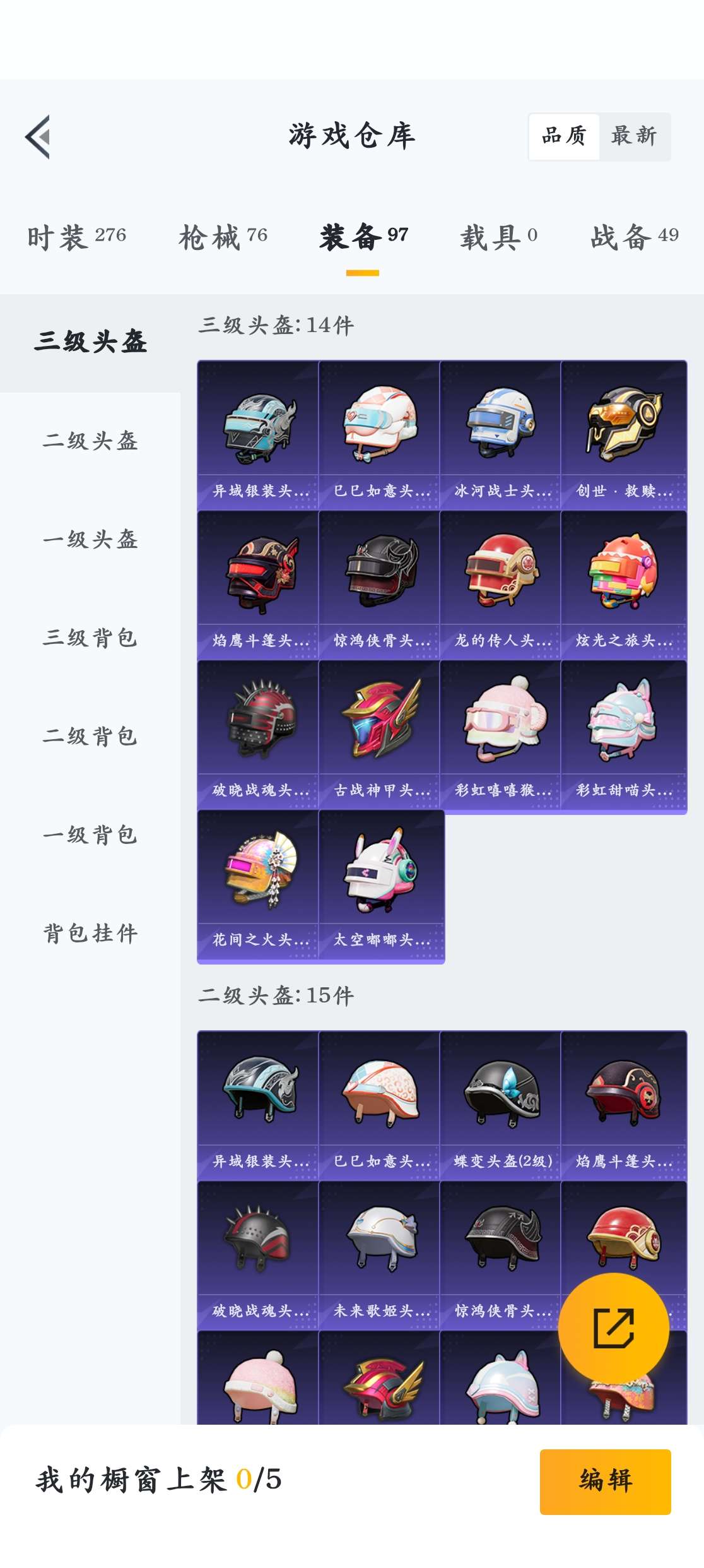
Task: Sort by 最新
Action: [x=634, y=136]
